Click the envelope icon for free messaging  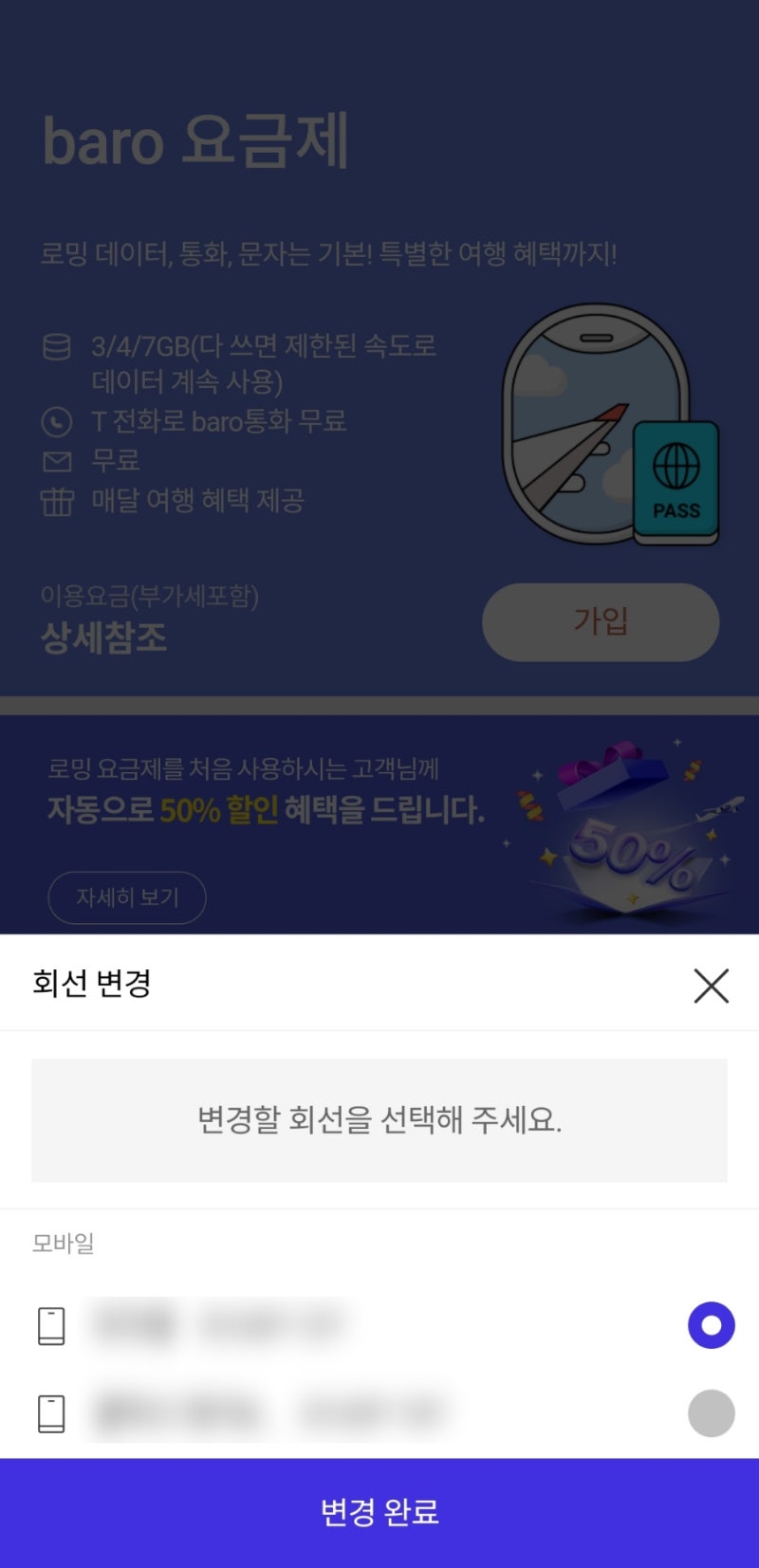58,462
